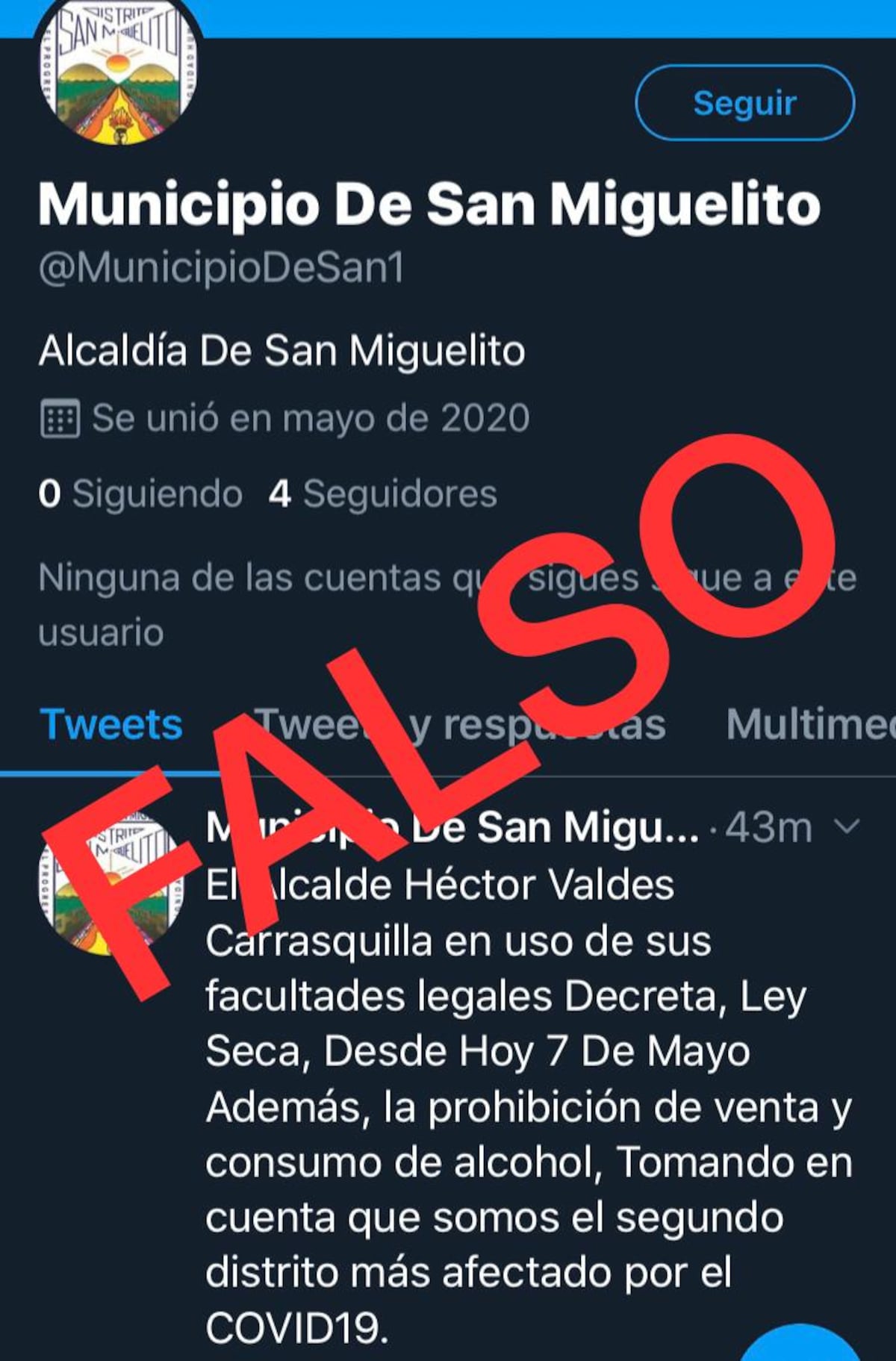Switch to the Tweets y respuestas tab
Screen dimensions: 896x1361
[459, 723]
